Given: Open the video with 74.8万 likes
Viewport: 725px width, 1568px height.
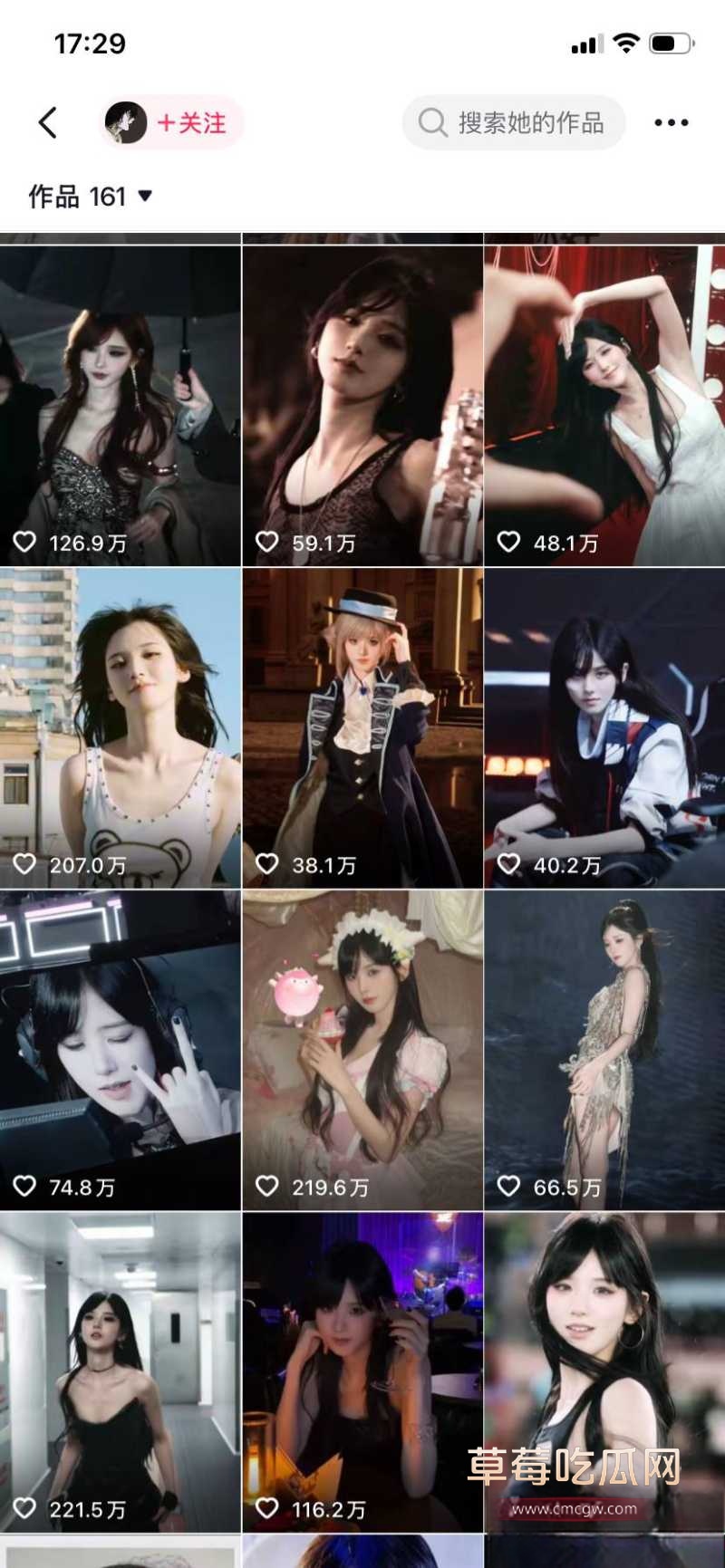Looking at the screenshot, I should point(121,1051).
